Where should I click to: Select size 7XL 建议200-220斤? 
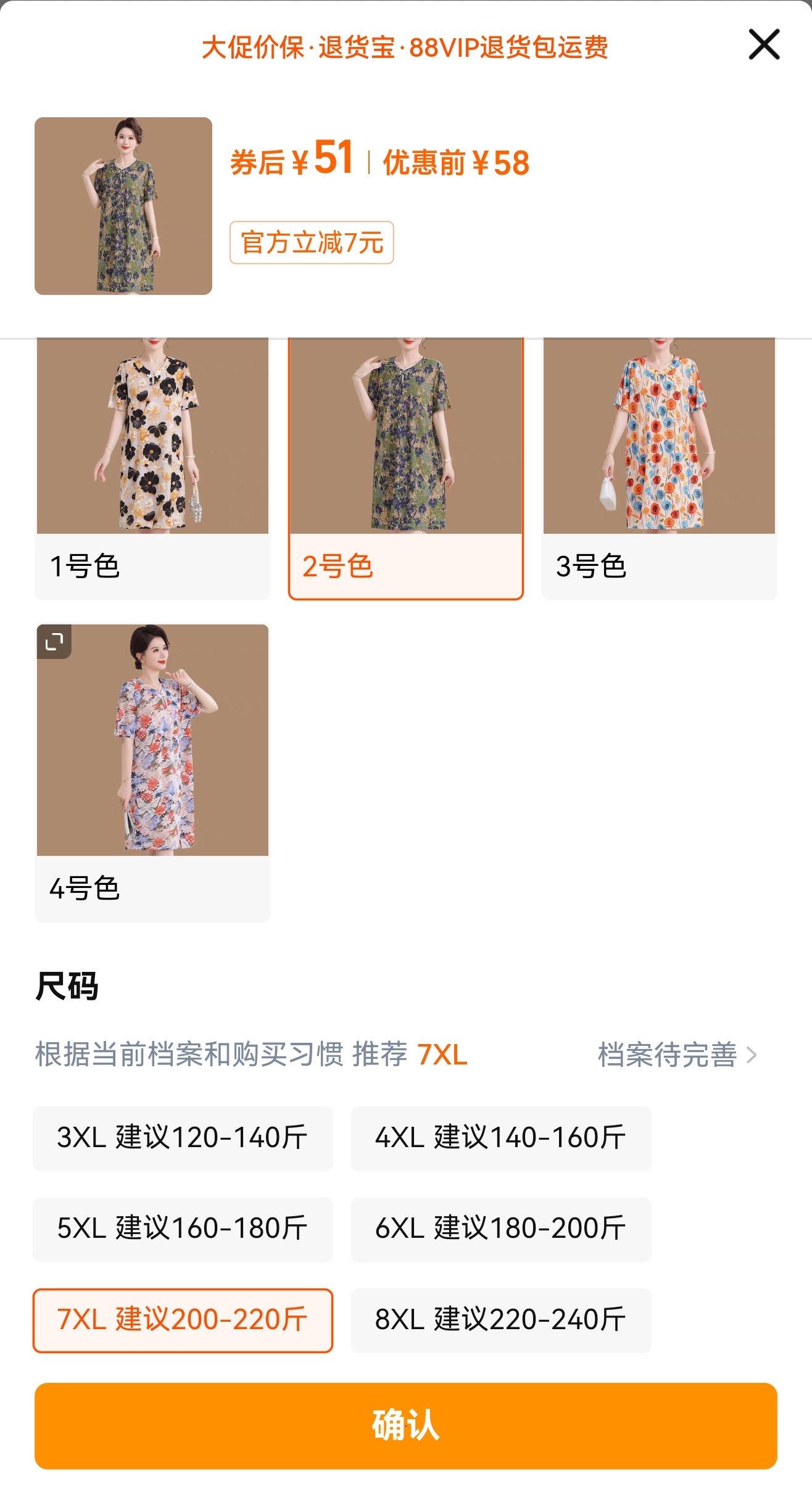(x=183, y=1320)
